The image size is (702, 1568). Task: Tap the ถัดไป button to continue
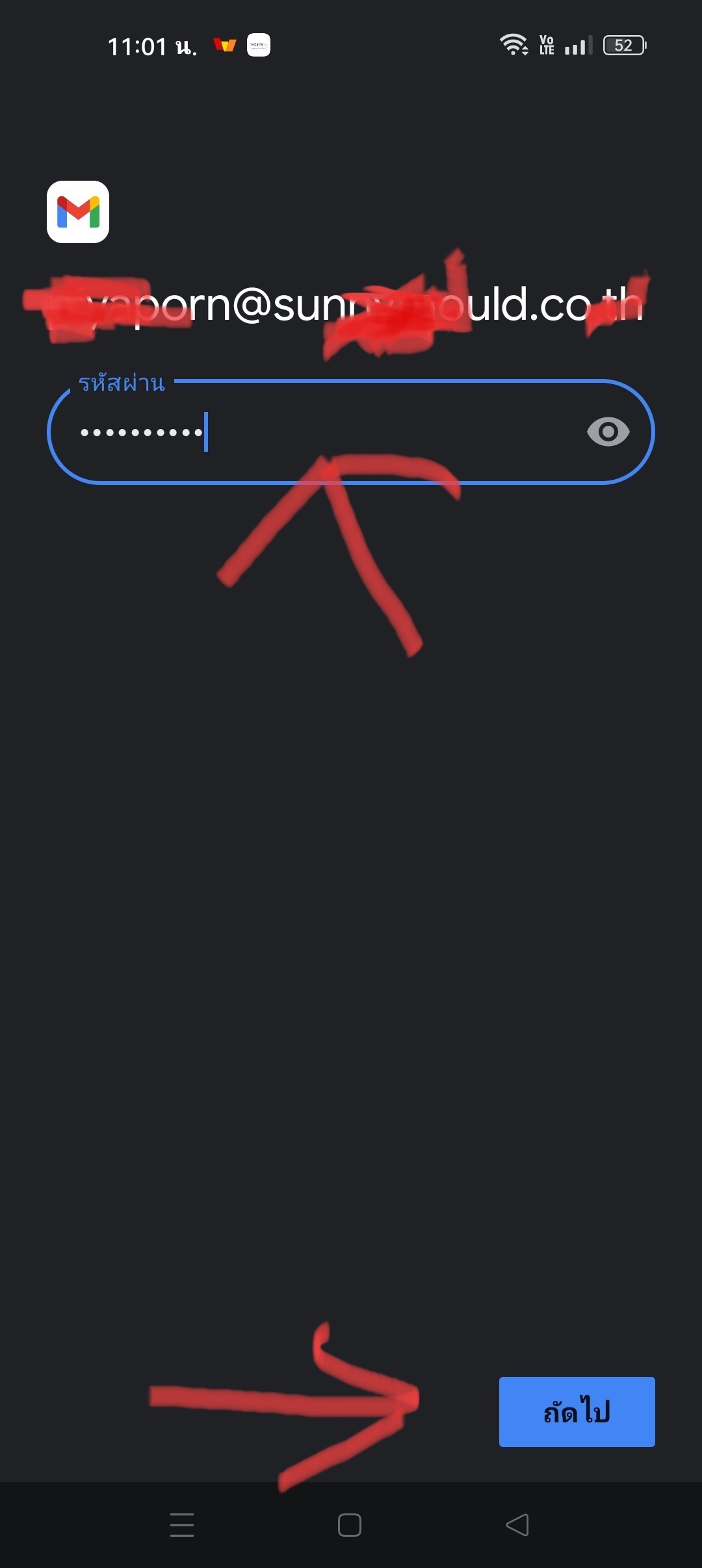(x=577, y=1411)
